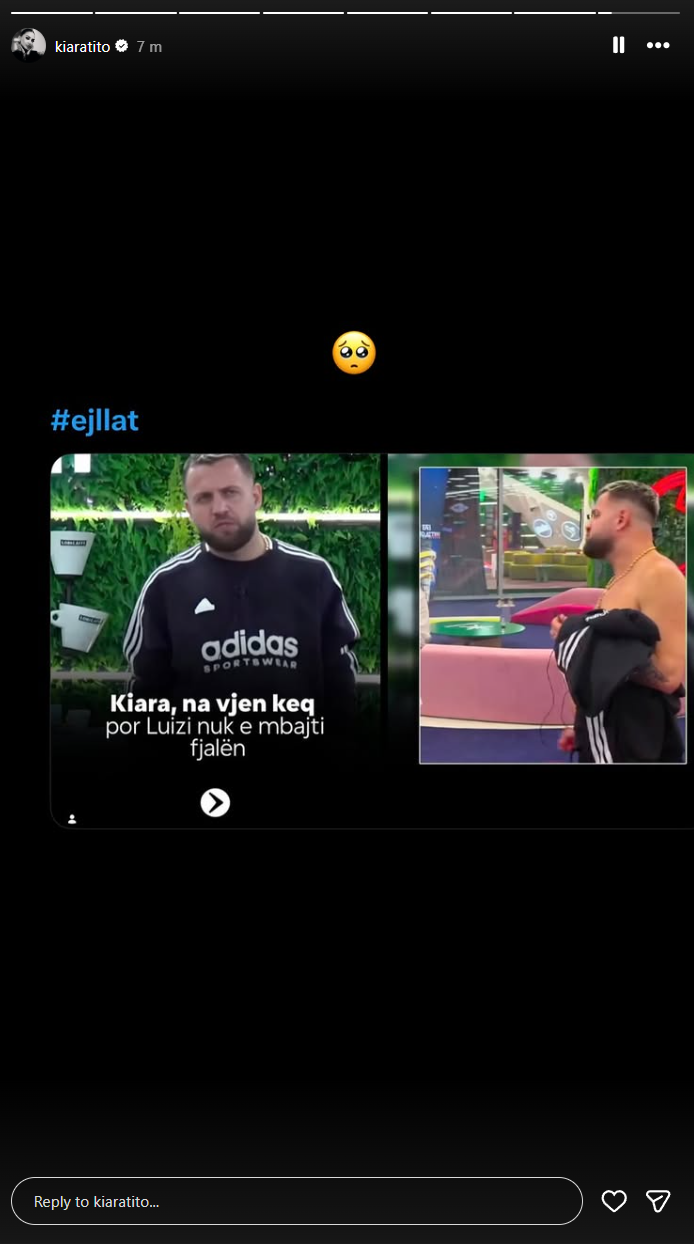Open the kiaratito username link
Screen dimensions: 694x1244
coord(82,46)
